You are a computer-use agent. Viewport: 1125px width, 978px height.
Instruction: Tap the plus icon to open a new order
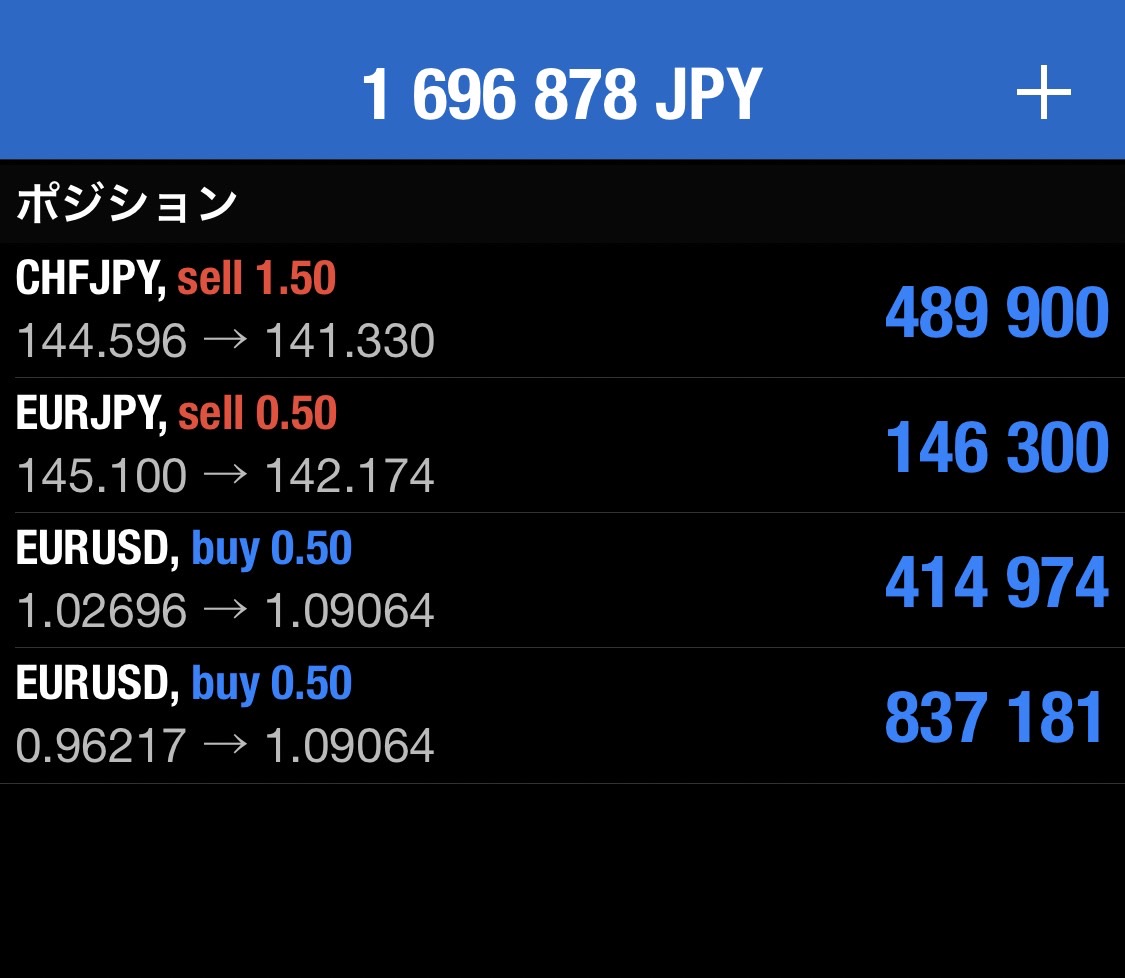coord(1043,94)
